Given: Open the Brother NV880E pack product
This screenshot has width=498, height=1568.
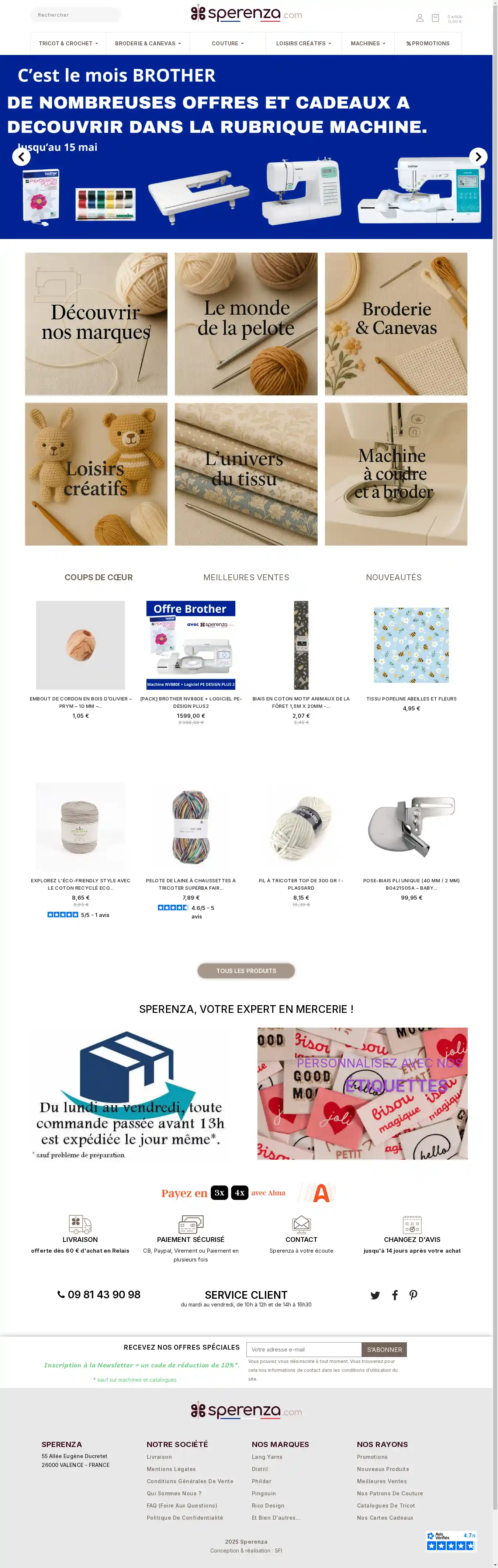Looking at the screenshot, I should point(191,645).
